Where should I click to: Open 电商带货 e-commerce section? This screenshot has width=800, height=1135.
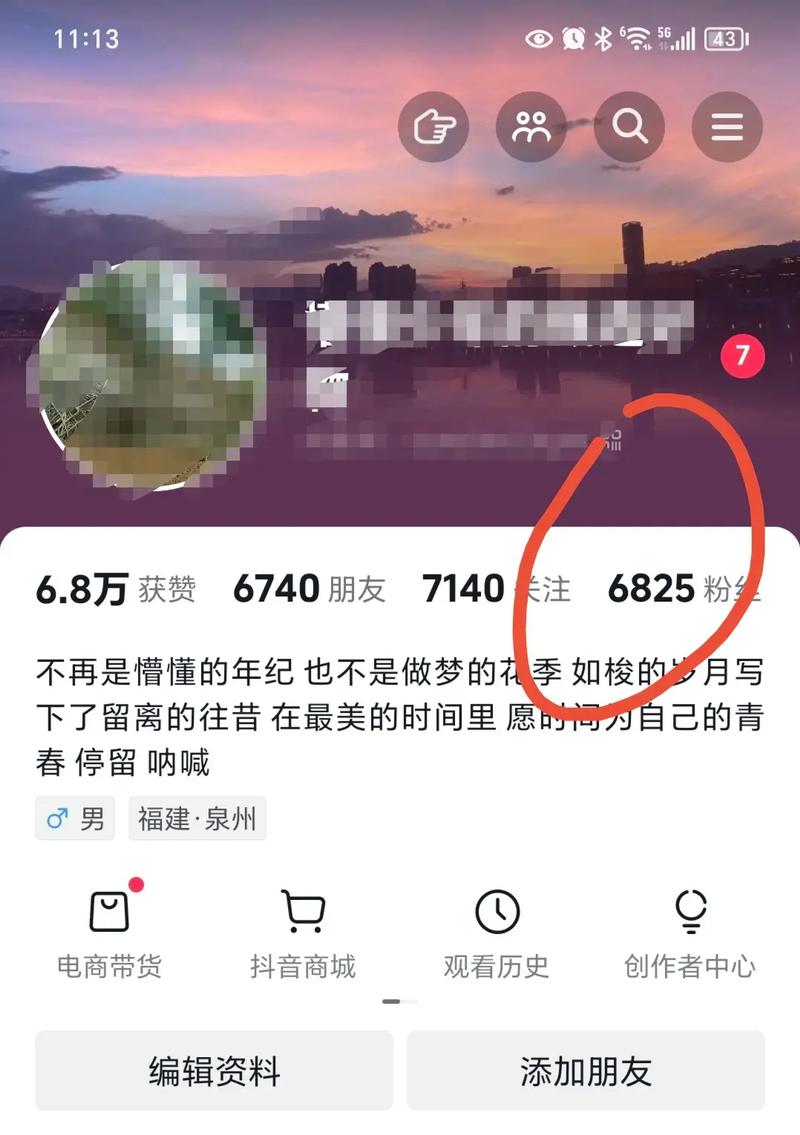(109, 933)
